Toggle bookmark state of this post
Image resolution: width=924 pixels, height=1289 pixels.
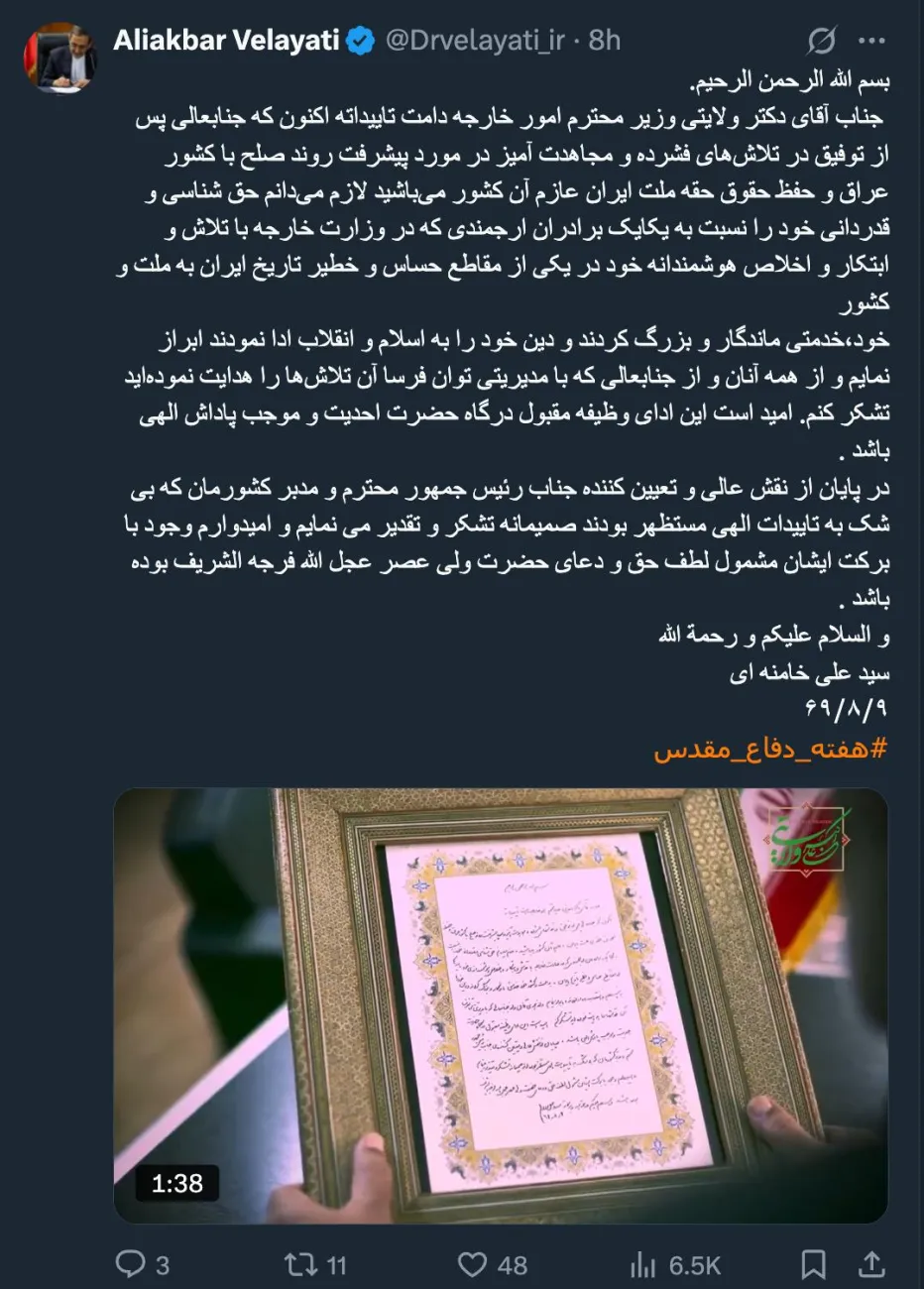coord(815,1264)
